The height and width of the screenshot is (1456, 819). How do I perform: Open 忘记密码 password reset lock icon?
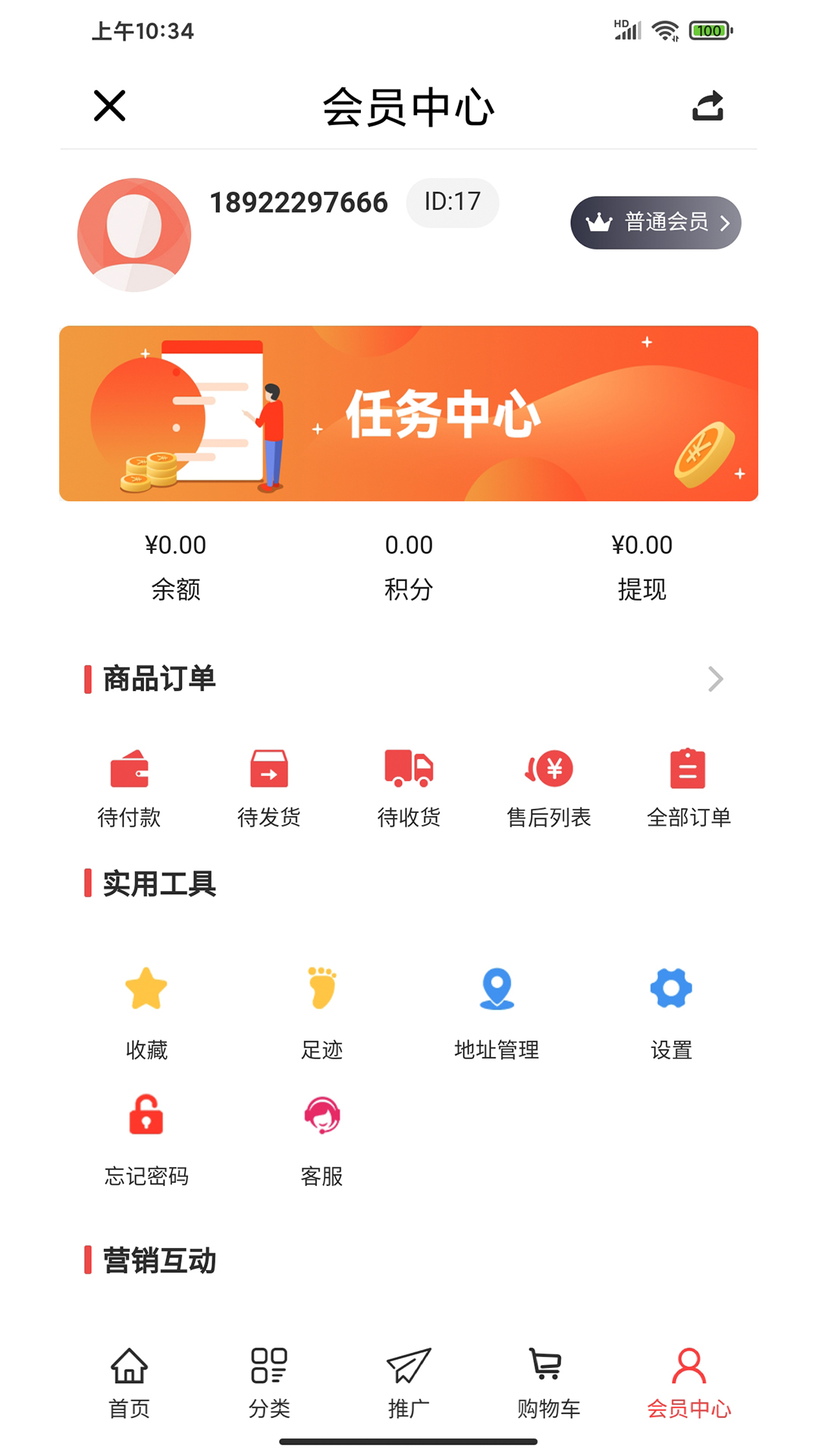click(x=146, y=1115)
